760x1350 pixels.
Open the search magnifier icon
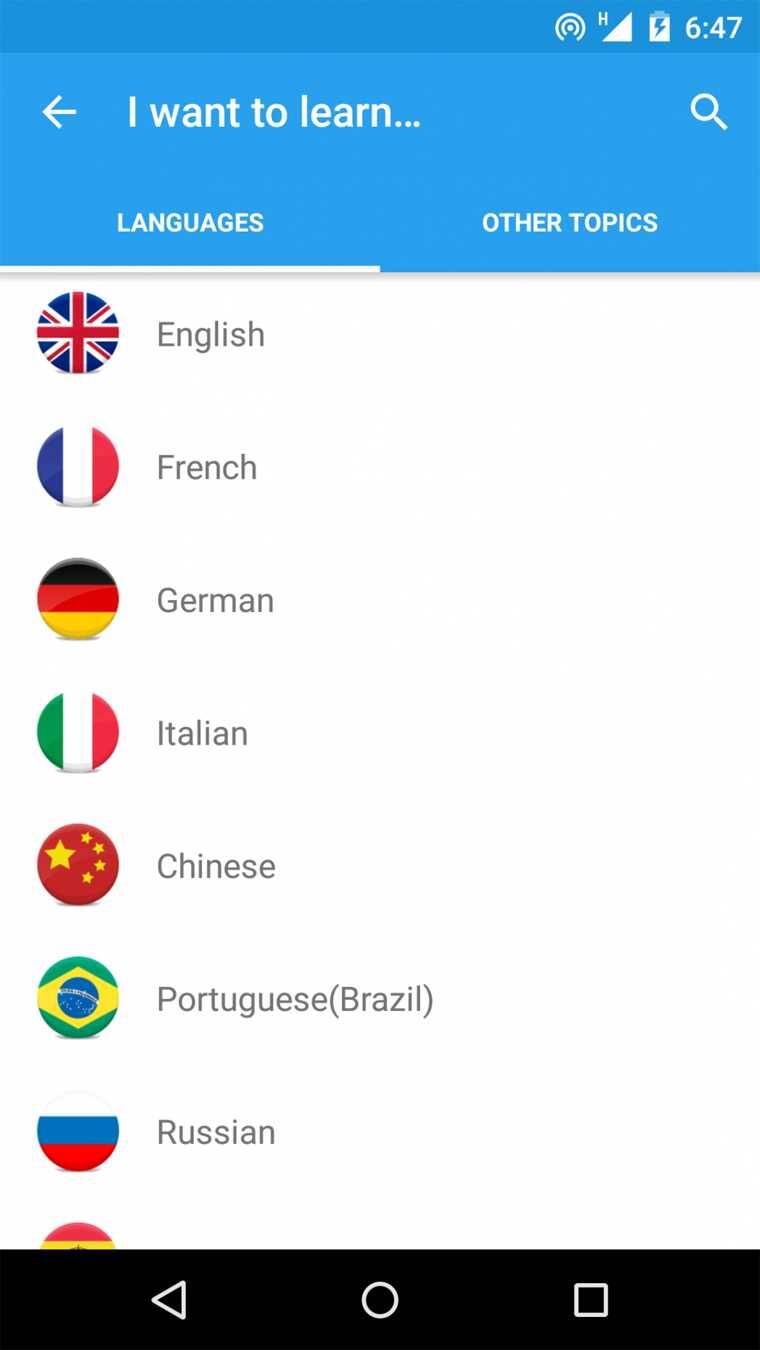(x=708, y=112)
